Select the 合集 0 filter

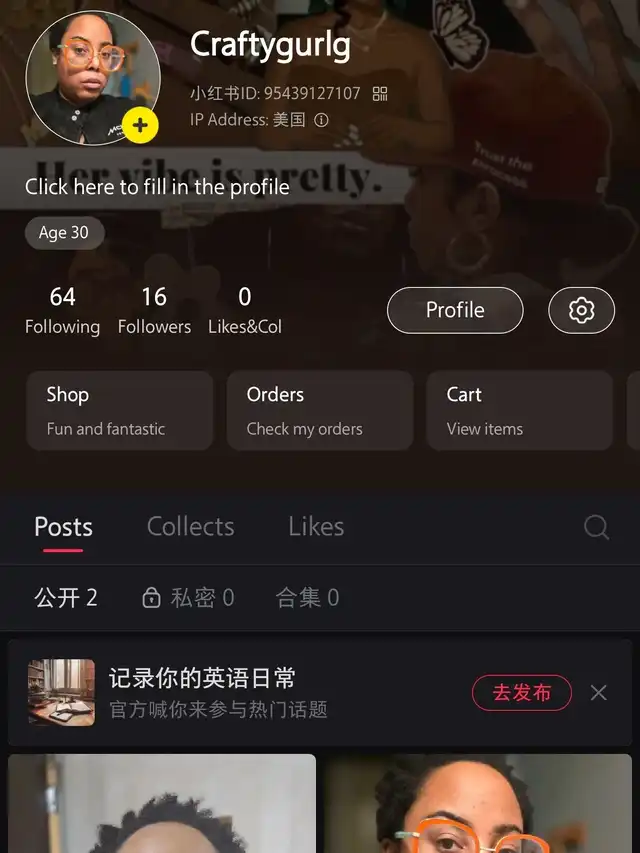click(x=307, y=598)
